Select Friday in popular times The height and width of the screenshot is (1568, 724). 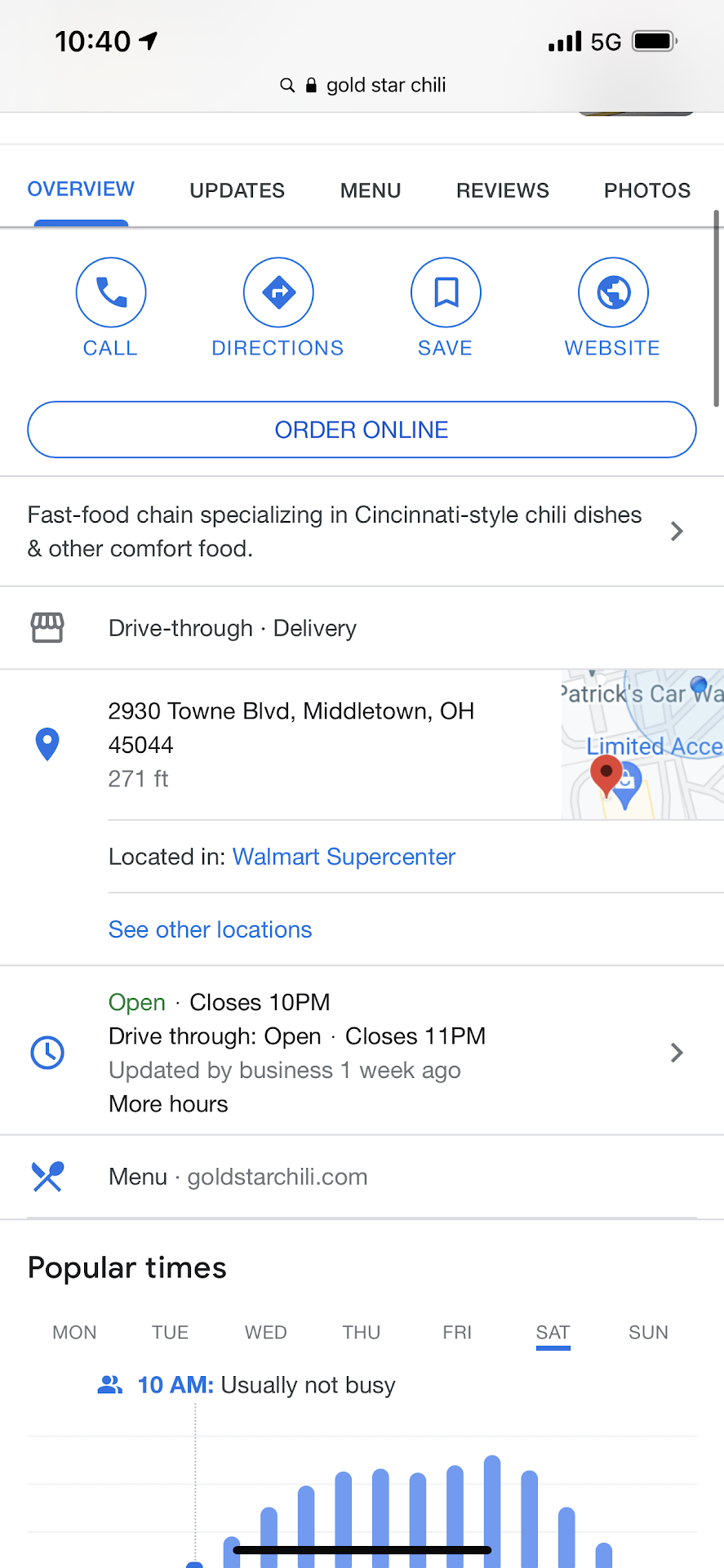[457, 1332]
